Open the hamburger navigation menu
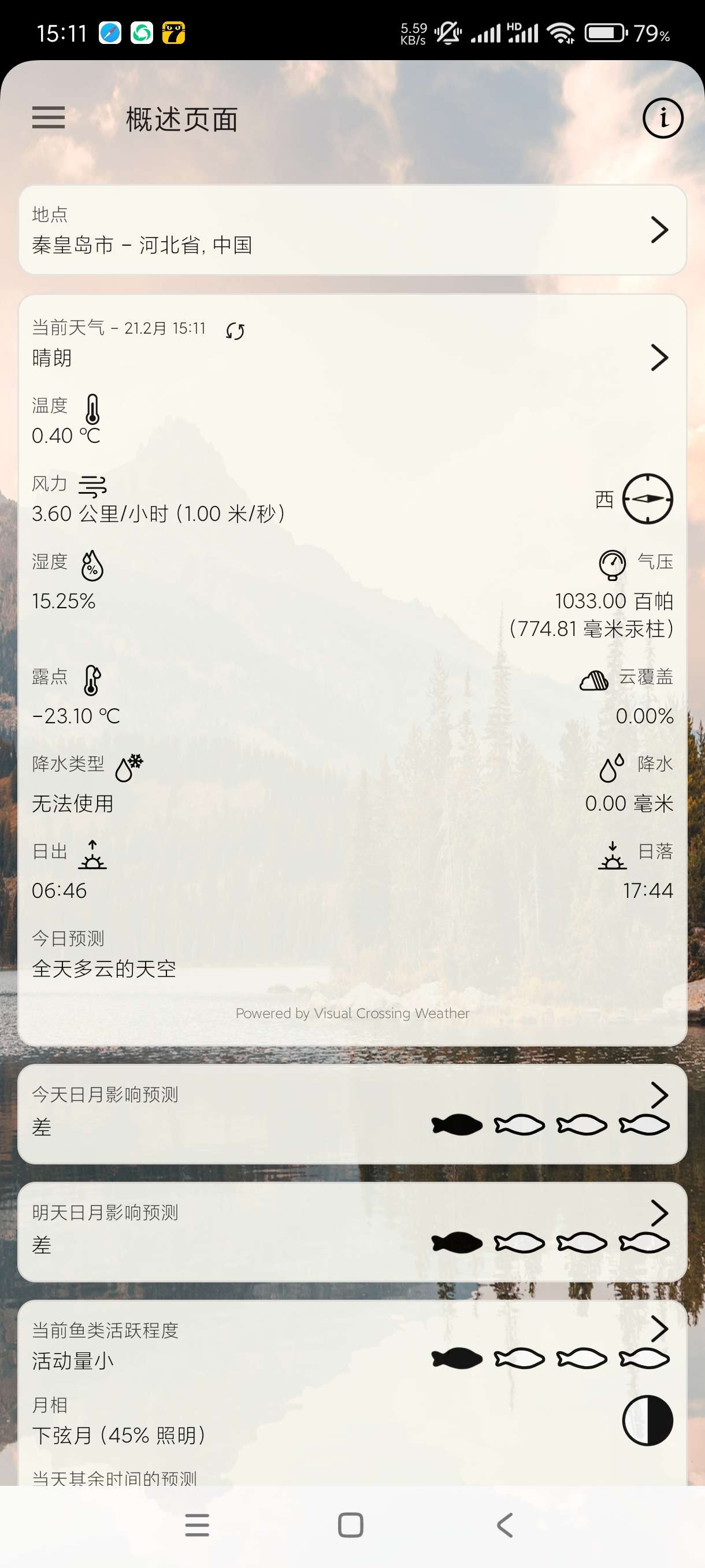Screen dimensions: 705x1568 49,117
